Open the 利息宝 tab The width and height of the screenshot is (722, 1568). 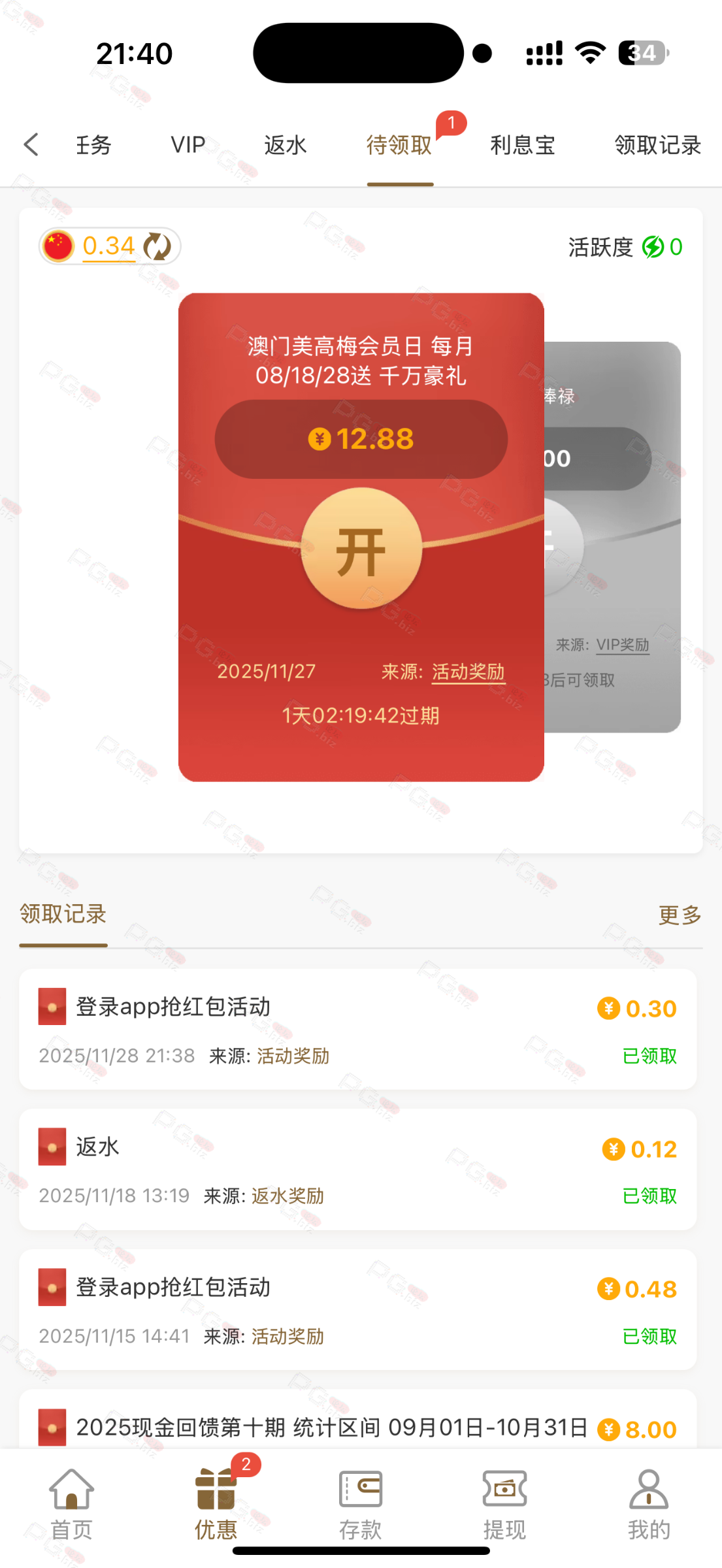point(523,144)
